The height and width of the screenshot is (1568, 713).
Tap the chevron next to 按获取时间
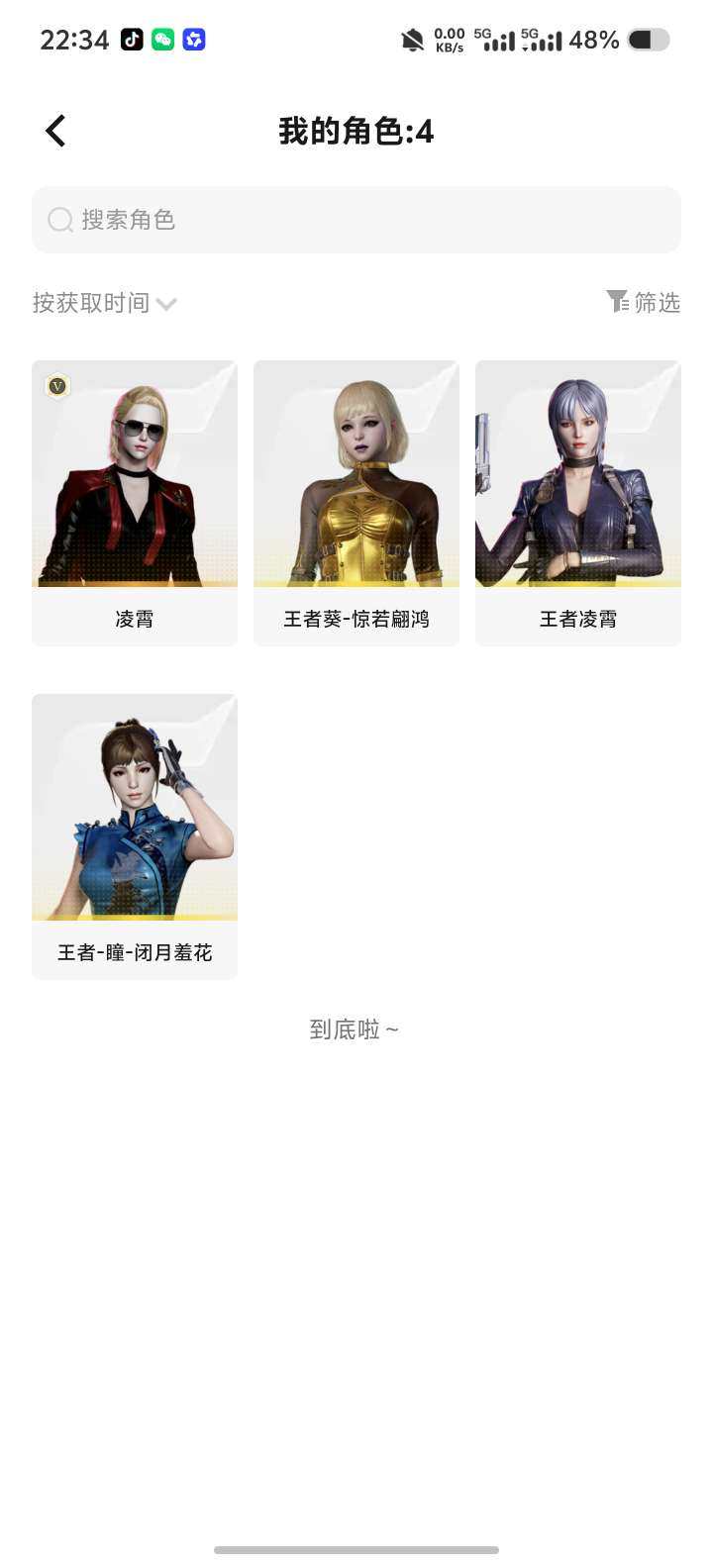click(x=166, y=305)
